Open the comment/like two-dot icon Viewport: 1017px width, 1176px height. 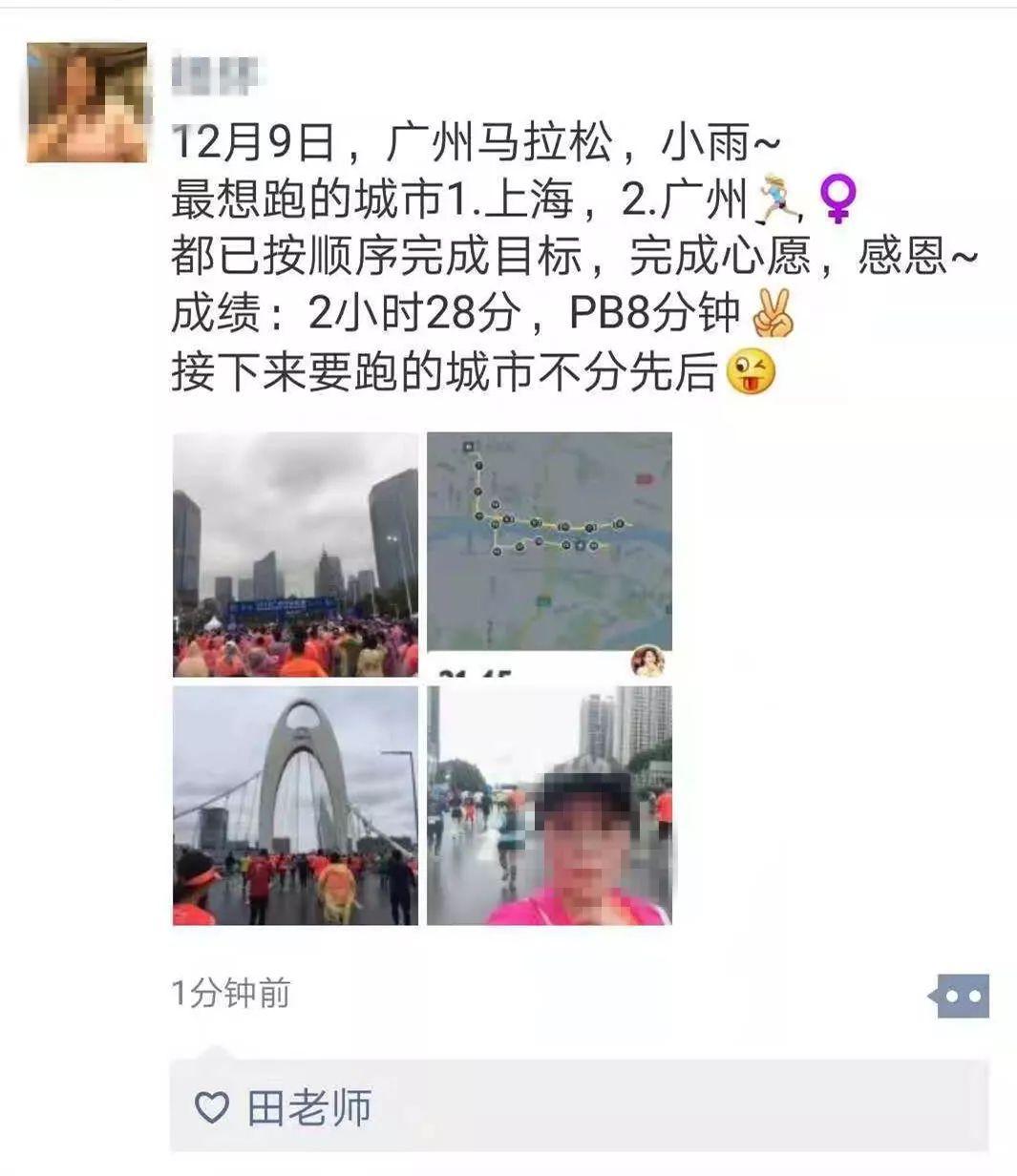(963, 997)
